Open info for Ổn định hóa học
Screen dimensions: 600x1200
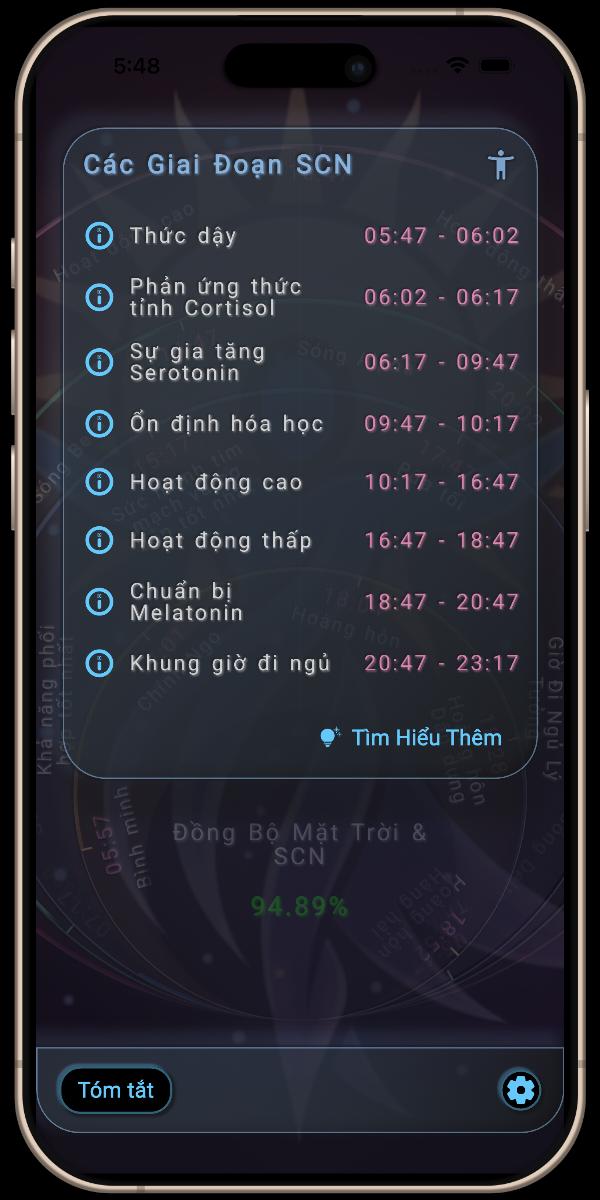pyautogui.click(x=99, y=423)
